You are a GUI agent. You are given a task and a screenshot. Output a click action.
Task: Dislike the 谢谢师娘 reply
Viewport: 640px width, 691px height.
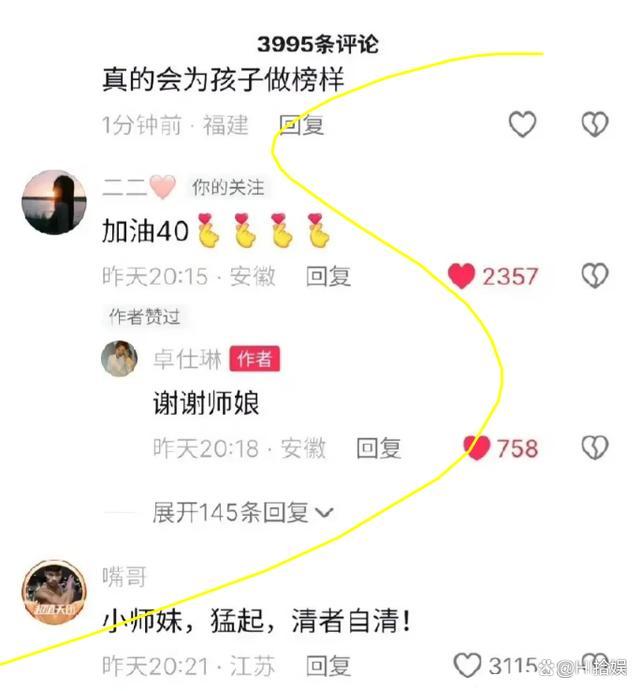click(x=595, y=448)
